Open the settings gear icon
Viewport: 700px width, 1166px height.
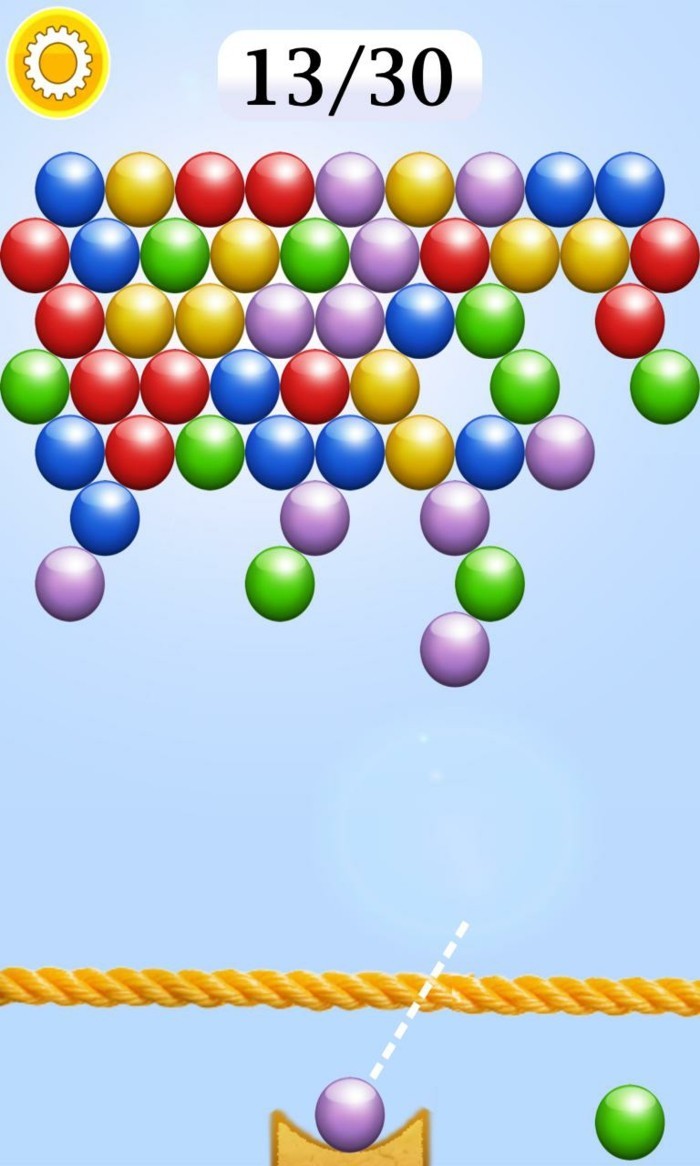click(58, 62)
